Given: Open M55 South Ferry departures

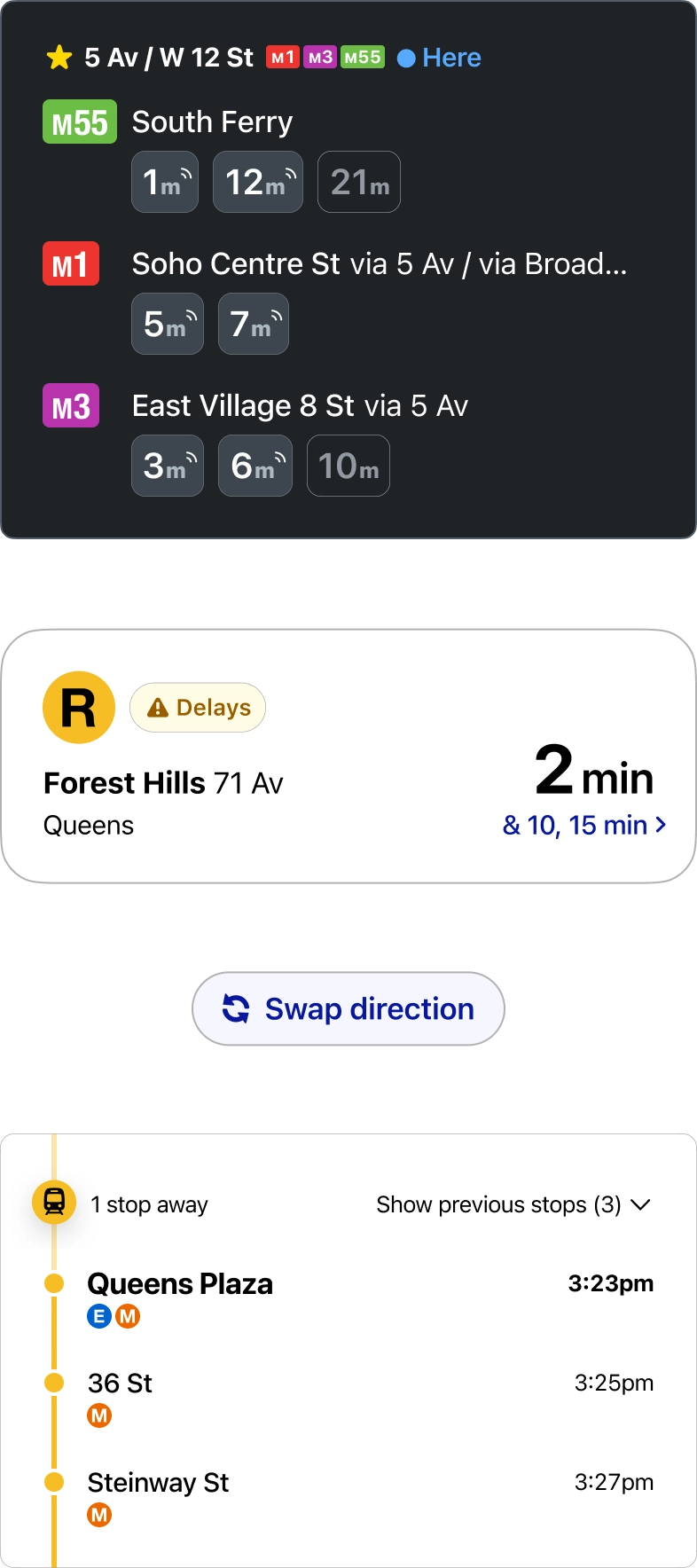Looking at the screenshot, I should [212, 122].
